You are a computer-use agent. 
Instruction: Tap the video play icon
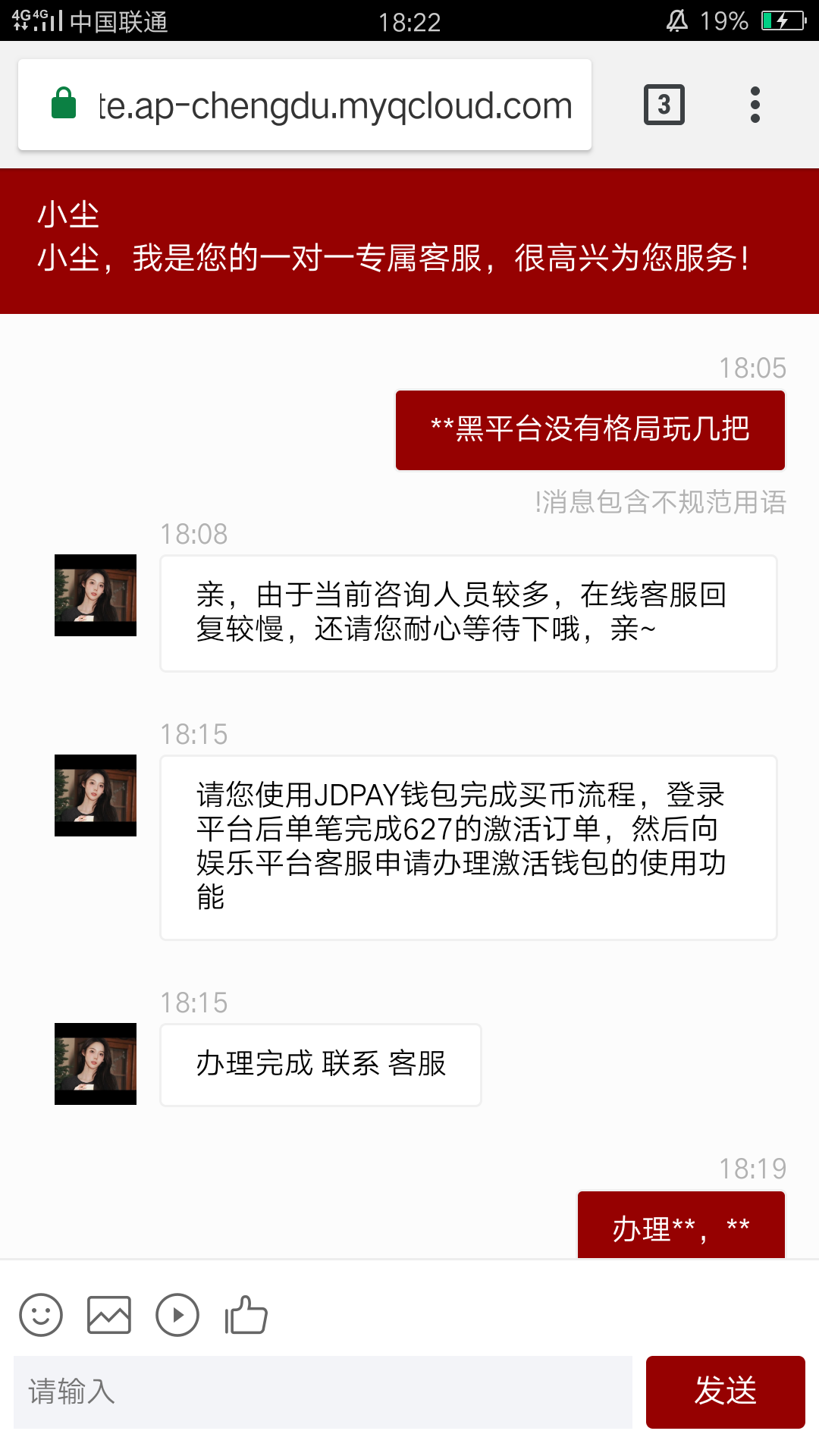click(177, 1315)
